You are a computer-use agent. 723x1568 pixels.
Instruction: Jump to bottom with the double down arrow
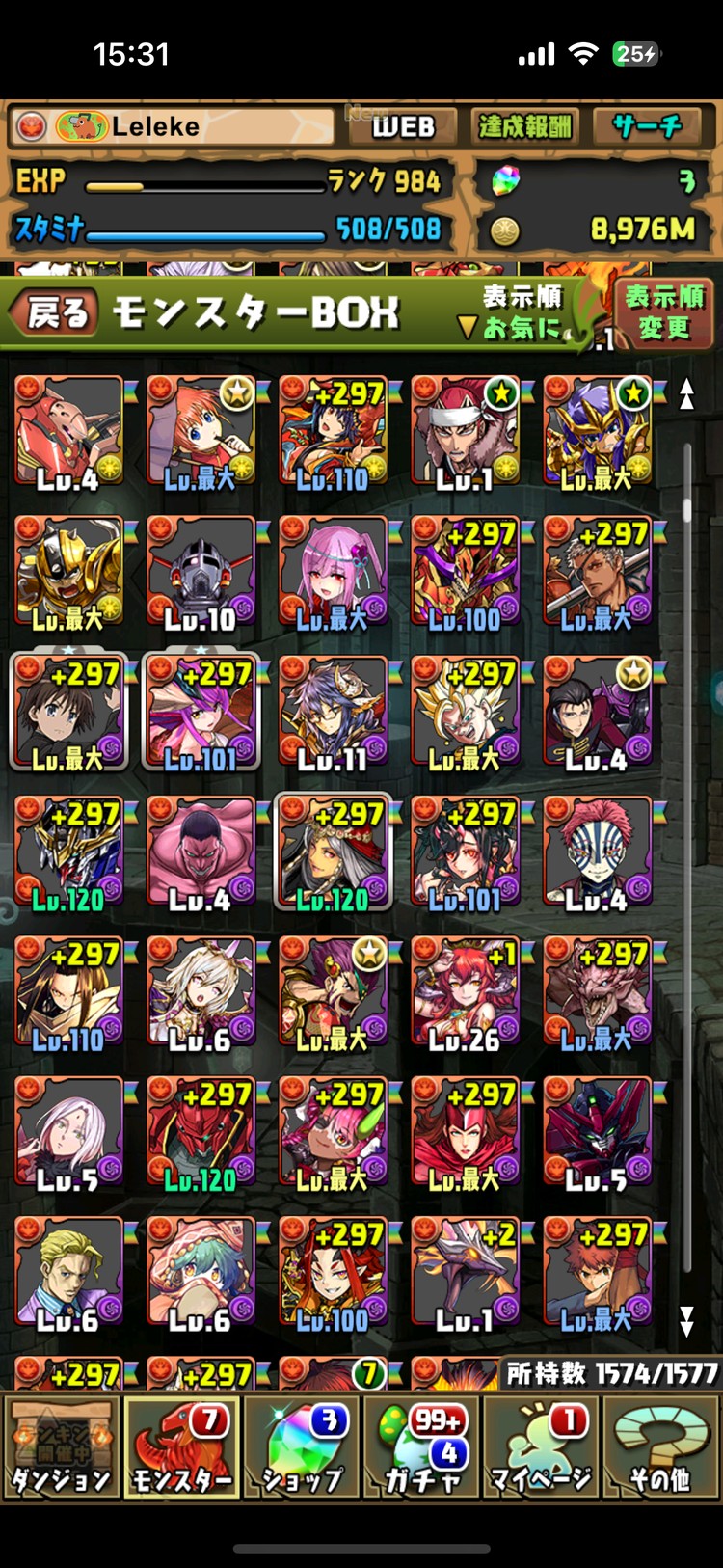coord(686,1320)
